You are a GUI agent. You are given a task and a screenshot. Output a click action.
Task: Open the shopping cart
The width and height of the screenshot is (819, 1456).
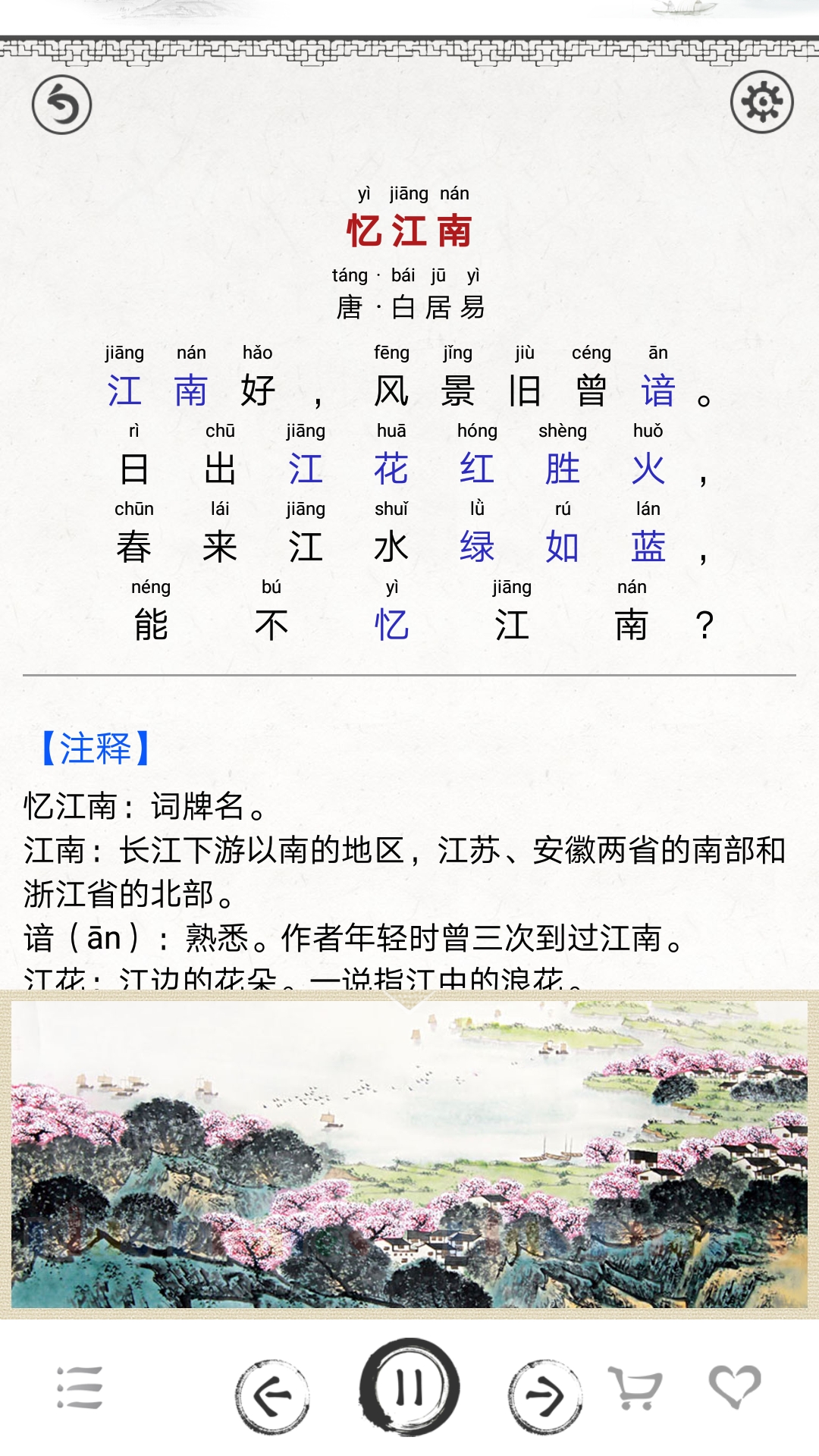tap(635, 1388)
